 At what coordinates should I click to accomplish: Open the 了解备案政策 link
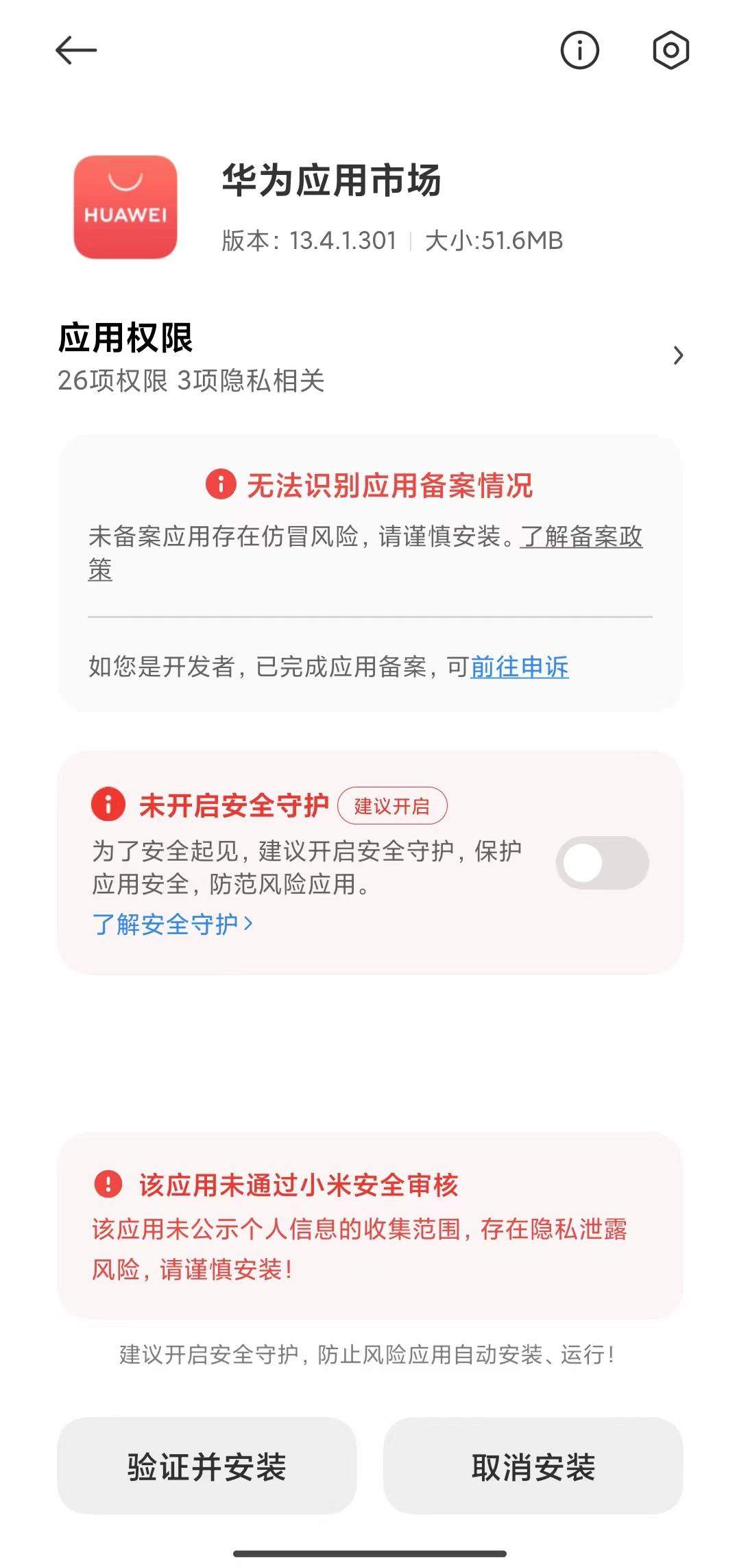581,537
